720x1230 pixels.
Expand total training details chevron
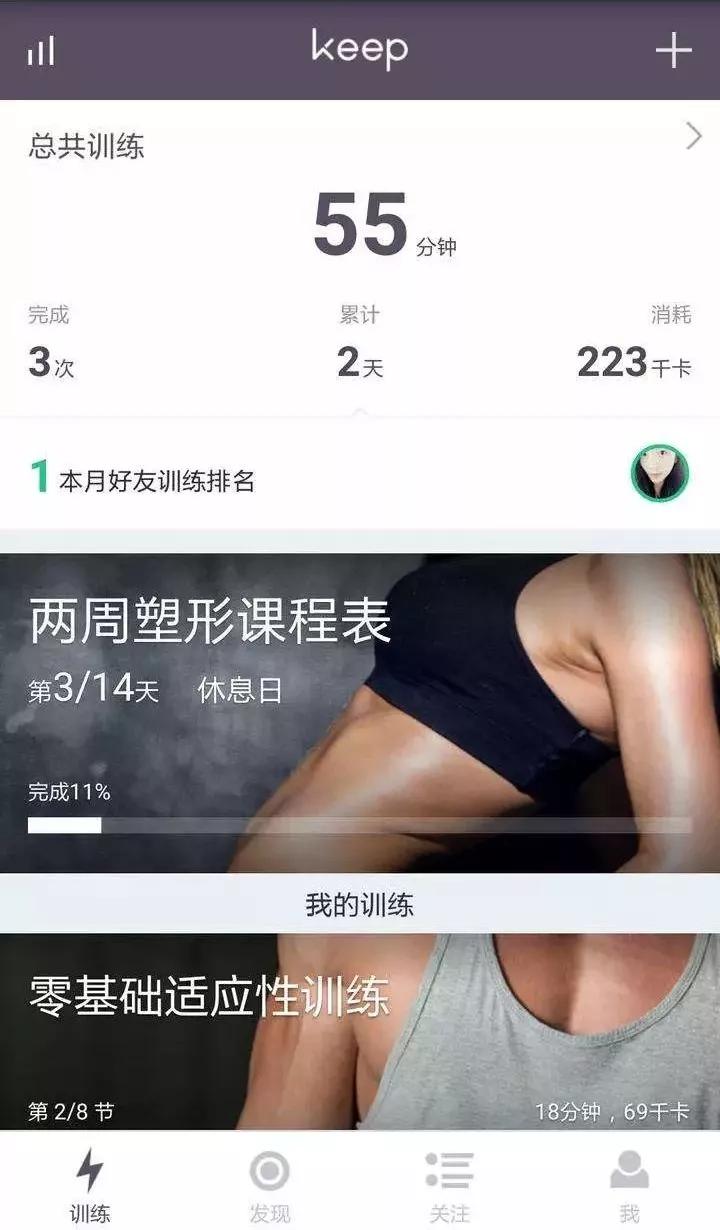tap(694, 137)
